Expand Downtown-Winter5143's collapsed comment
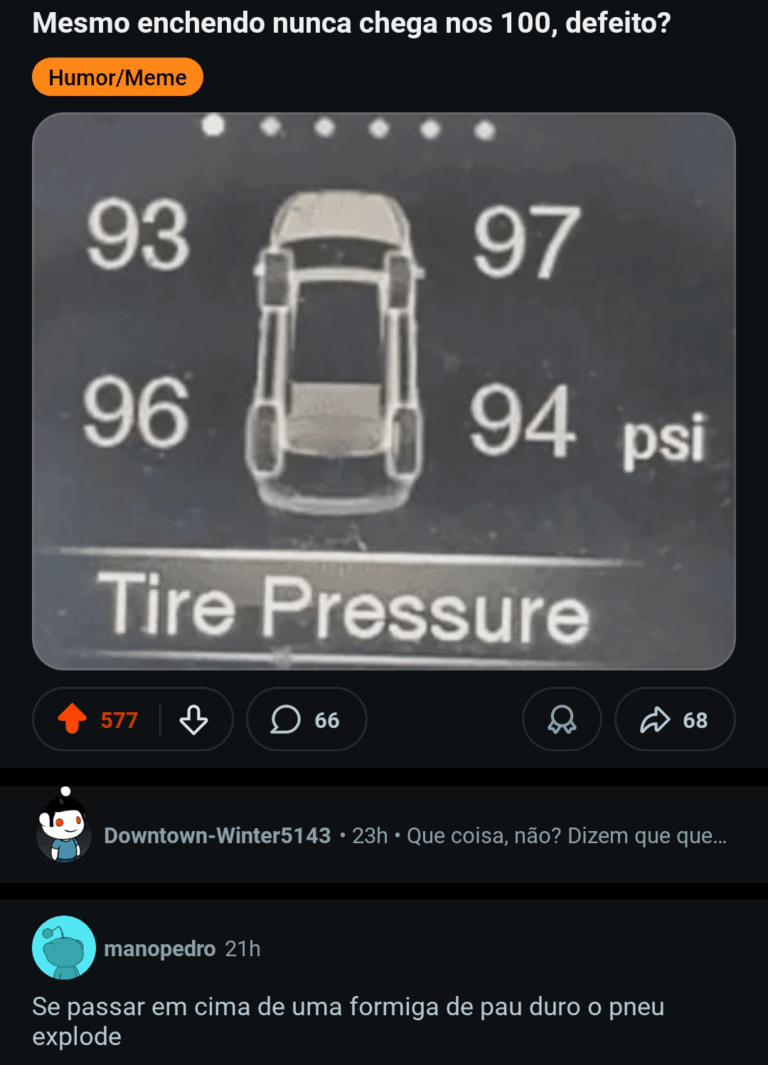 [415, 835]
